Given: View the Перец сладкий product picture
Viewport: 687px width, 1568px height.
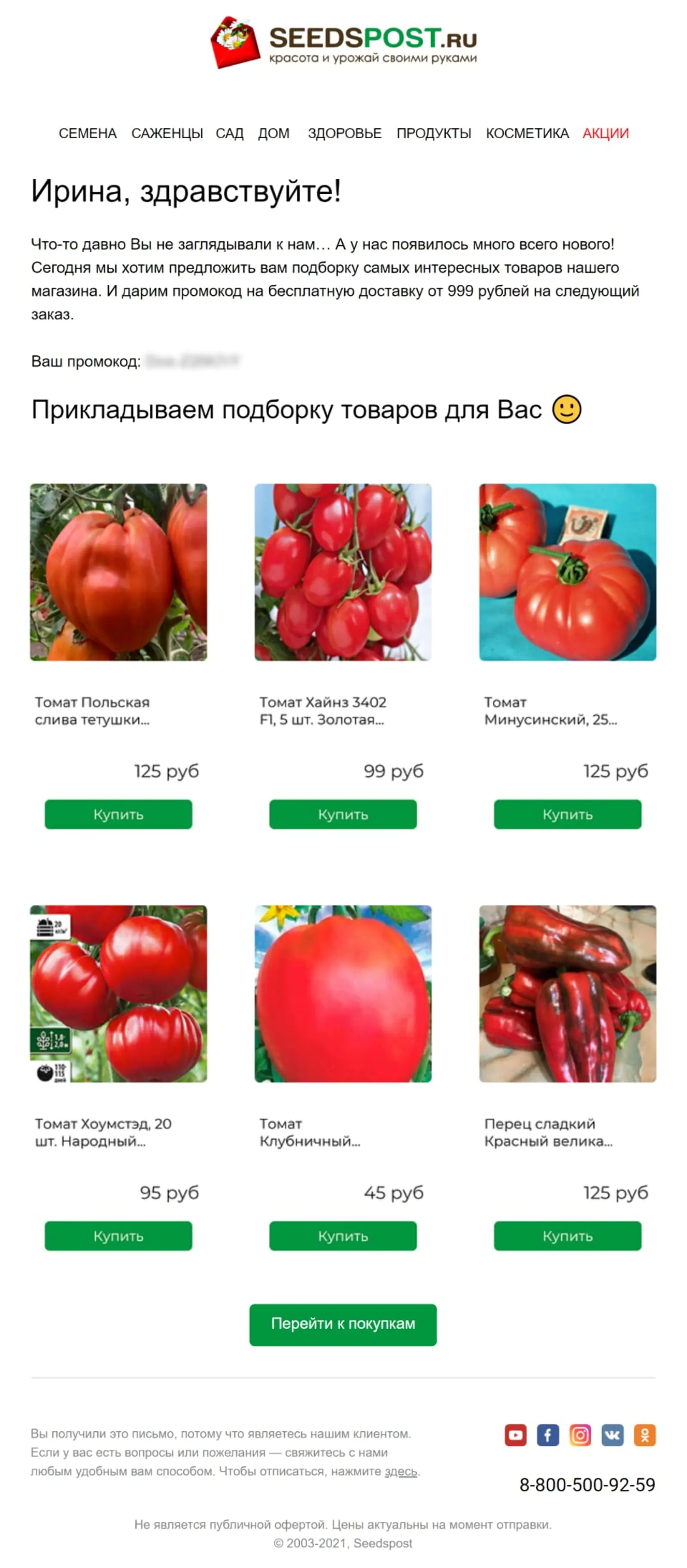Looking at the screenshot, I should [x=567, y=993].
